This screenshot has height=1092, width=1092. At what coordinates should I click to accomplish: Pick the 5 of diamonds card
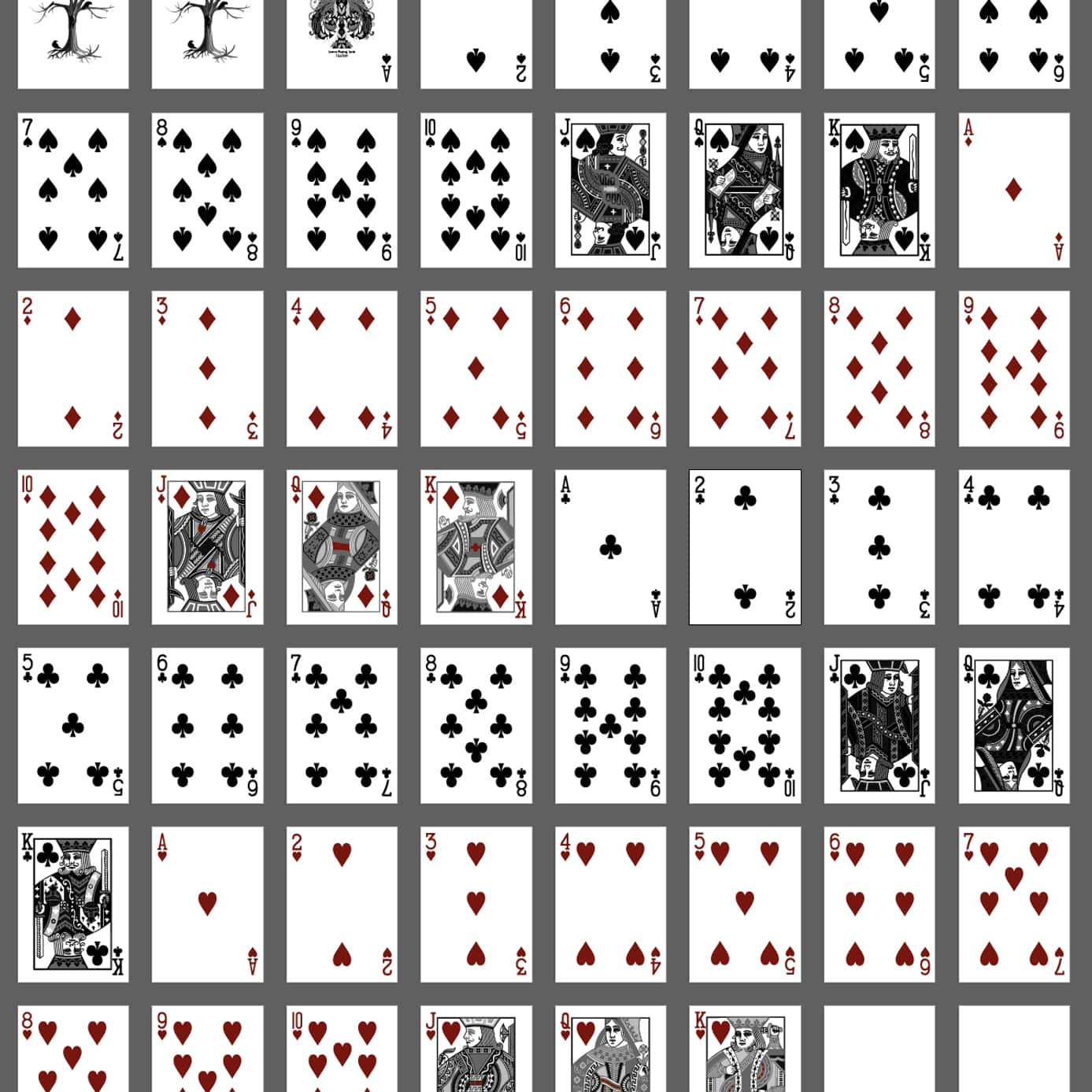pos(476,368)
